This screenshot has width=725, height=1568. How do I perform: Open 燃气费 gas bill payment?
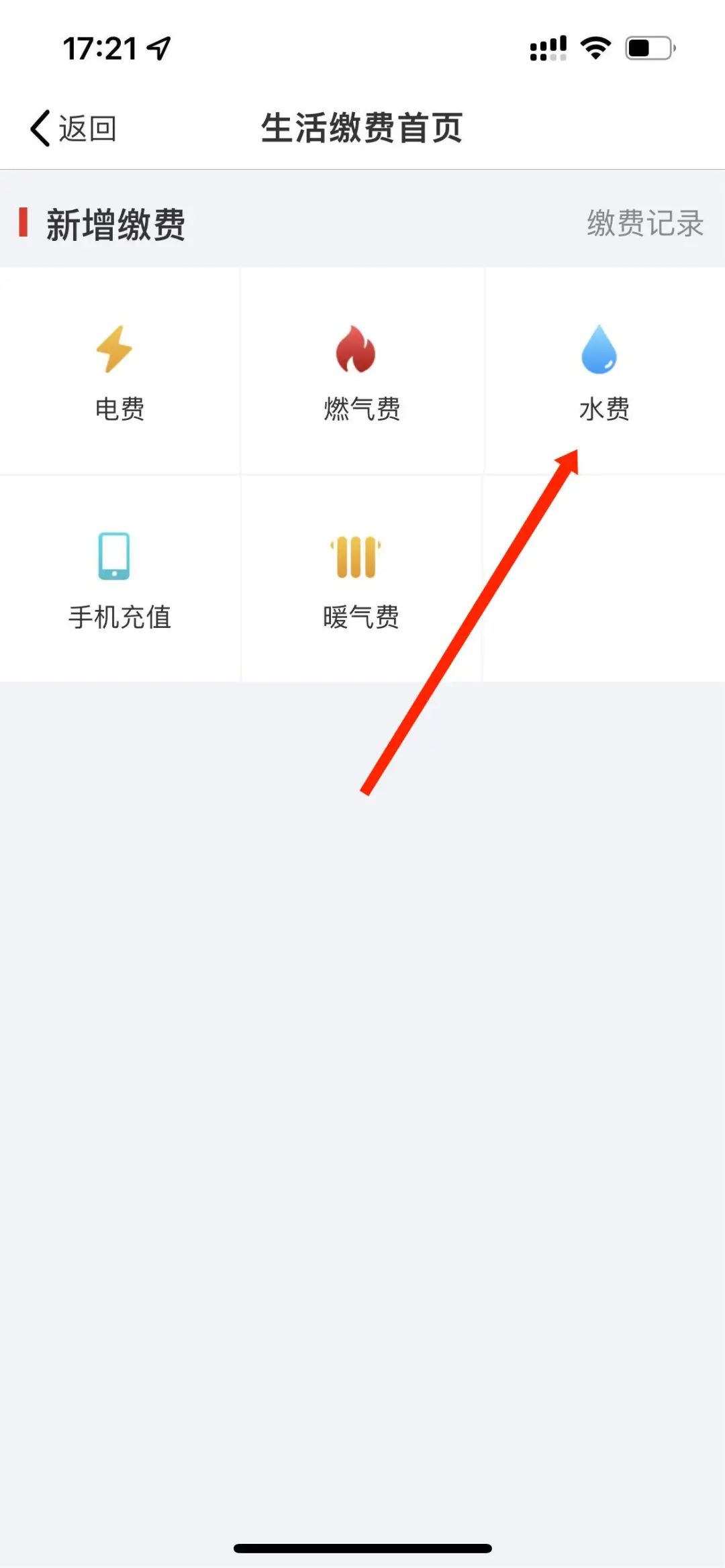coord(361,372)
